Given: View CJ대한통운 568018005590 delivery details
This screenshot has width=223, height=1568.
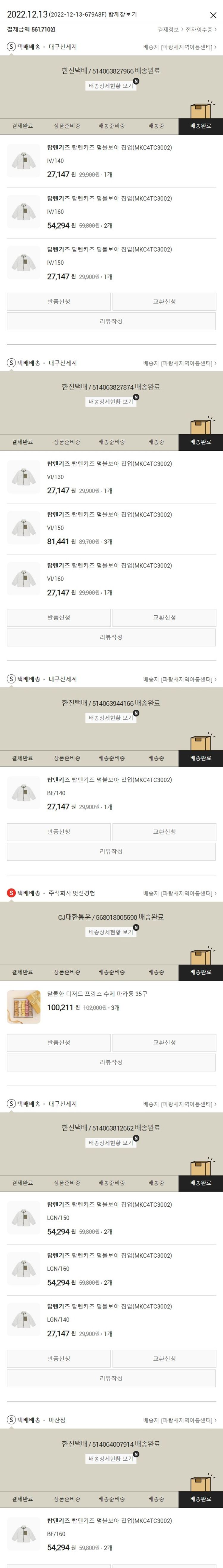Looking at the screenshot, I should (111, 932).
